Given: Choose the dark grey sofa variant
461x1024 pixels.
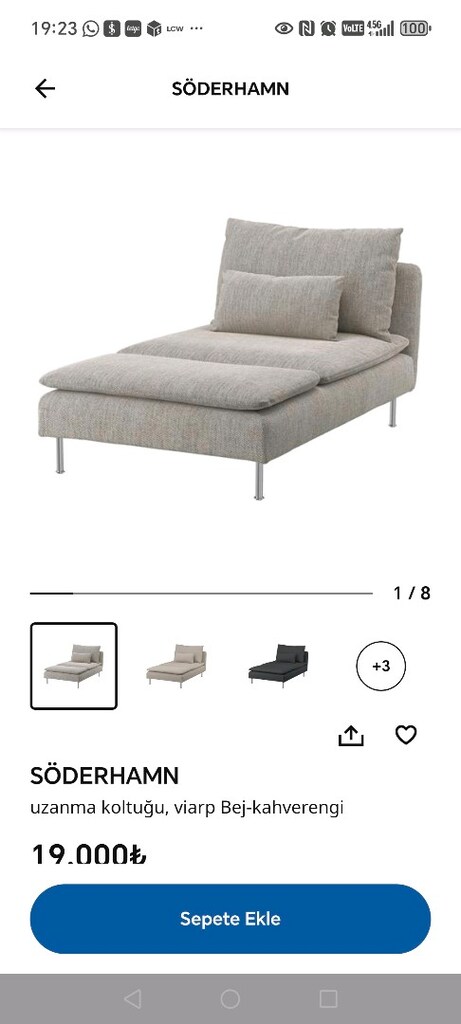Looking at the screenshot, I should click(279, 665).
